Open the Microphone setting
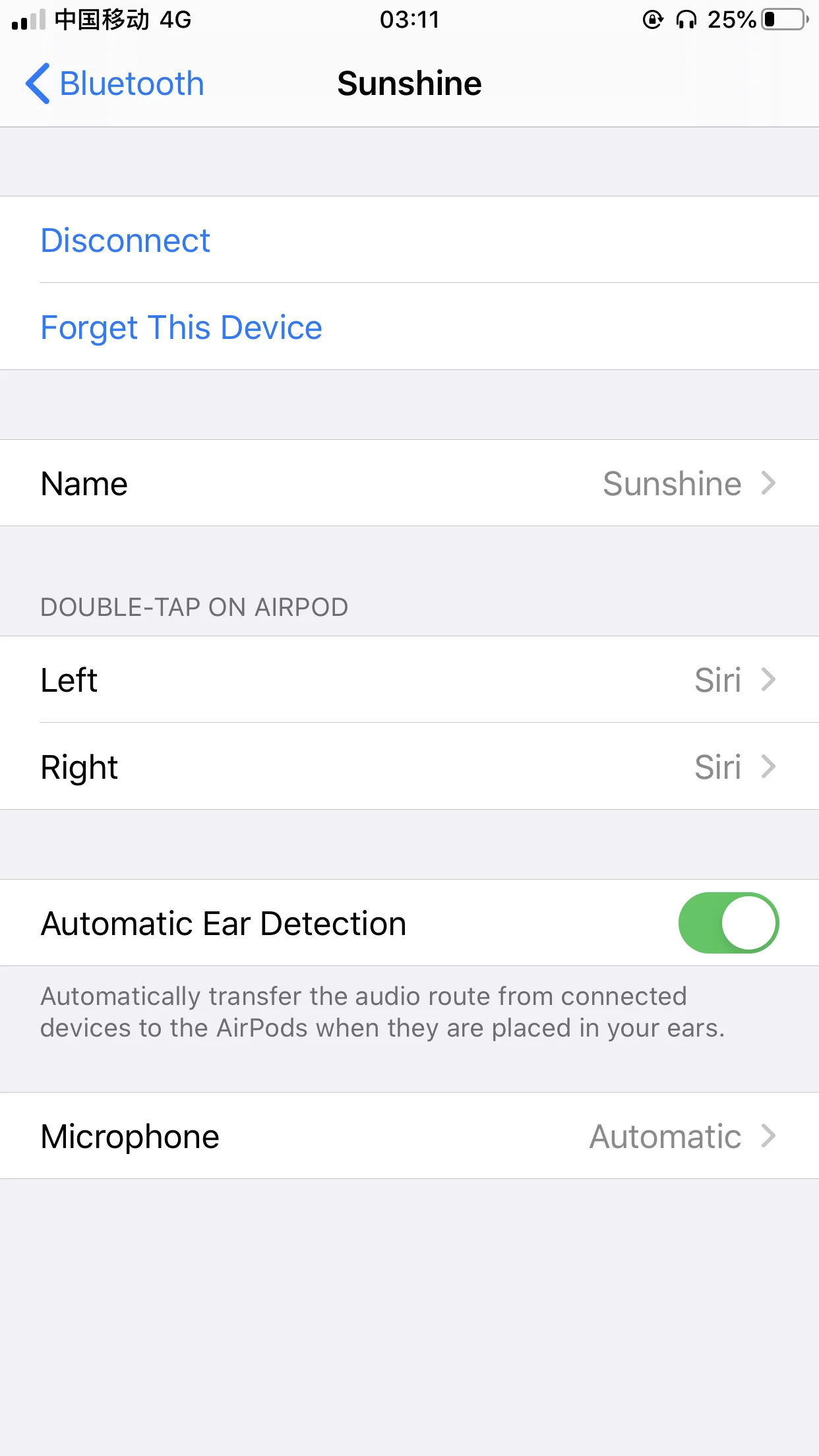Viewport: 819px width, 1456px height. point(409,1136)
